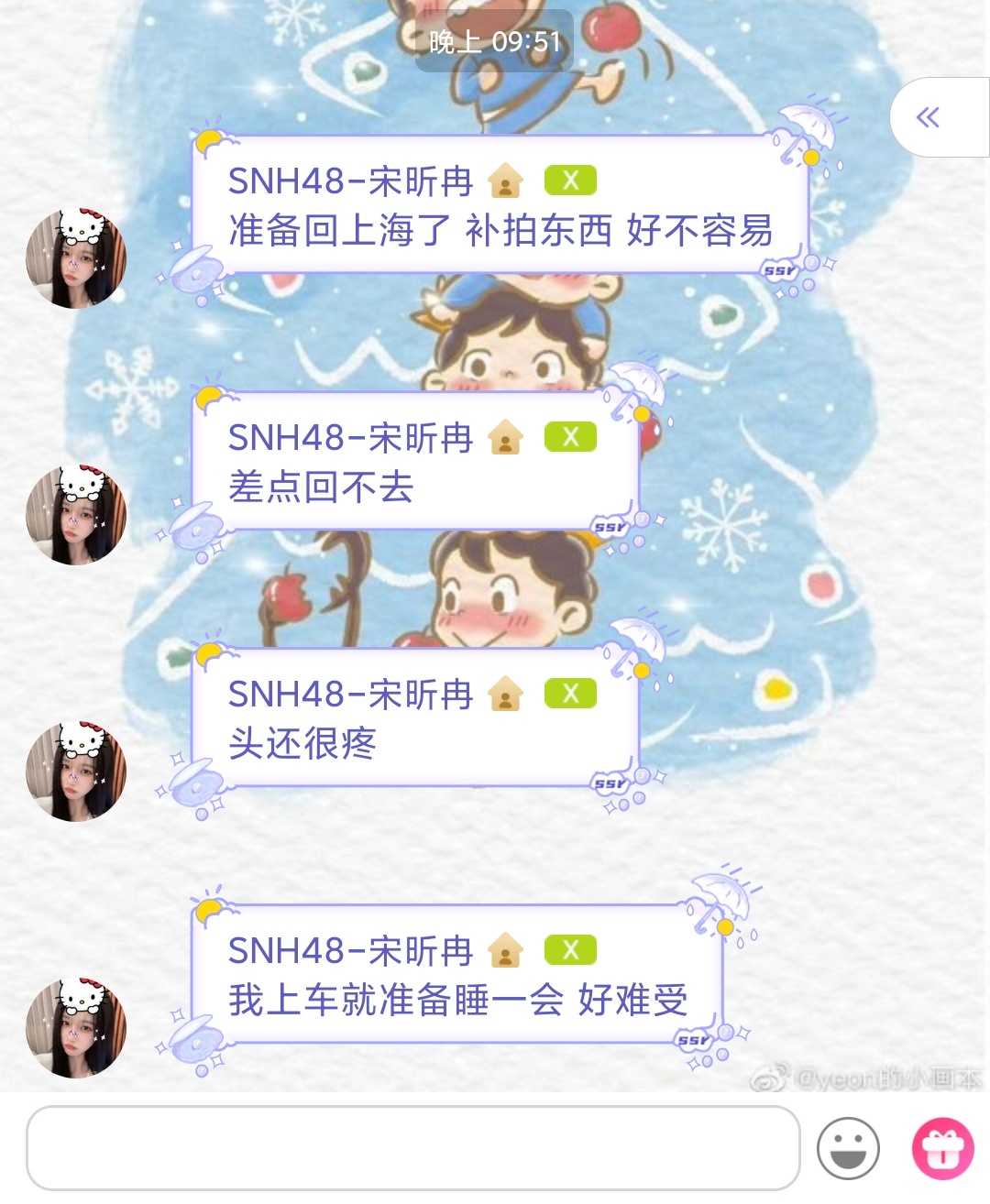Image resolution: width=990 pixels, height=1204 pixels.
Task: Open avatar beside '差点回不去' message
Action: (76, 515)
